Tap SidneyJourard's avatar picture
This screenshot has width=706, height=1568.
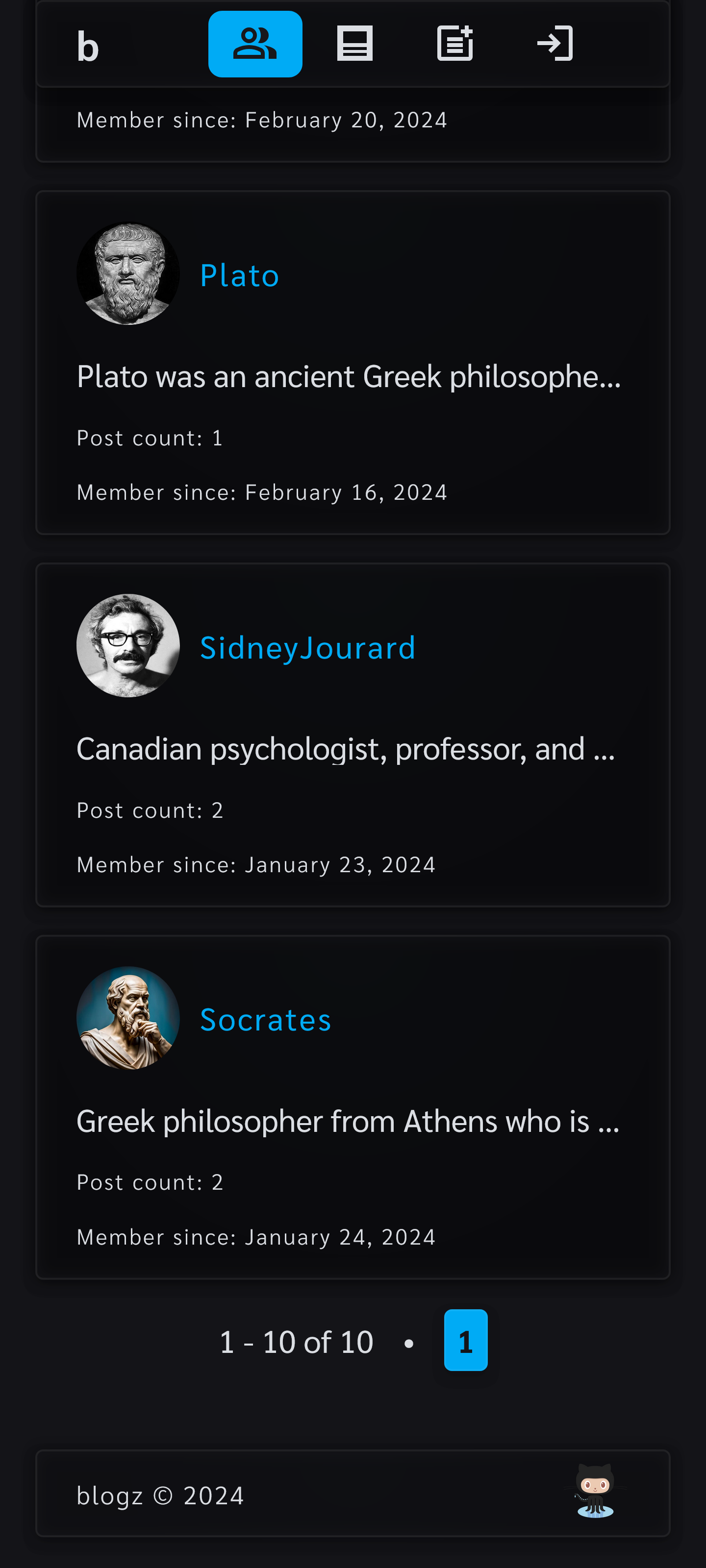(128, 646)
